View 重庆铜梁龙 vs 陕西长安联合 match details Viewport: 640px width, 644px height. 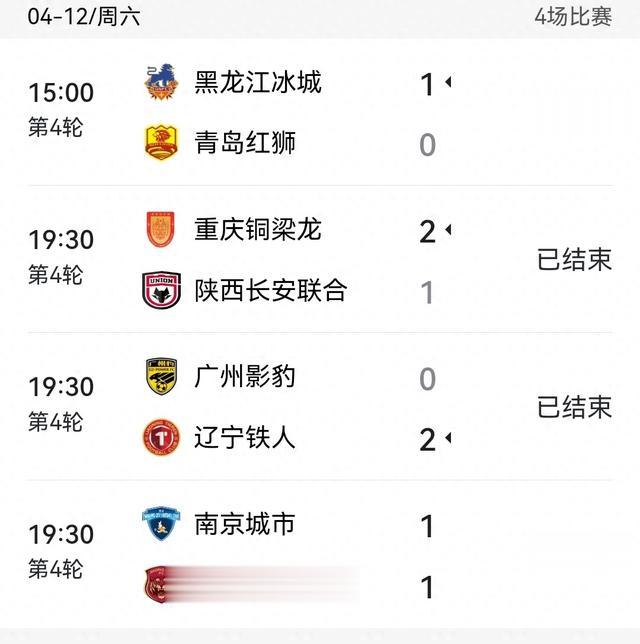pos(320,260)
